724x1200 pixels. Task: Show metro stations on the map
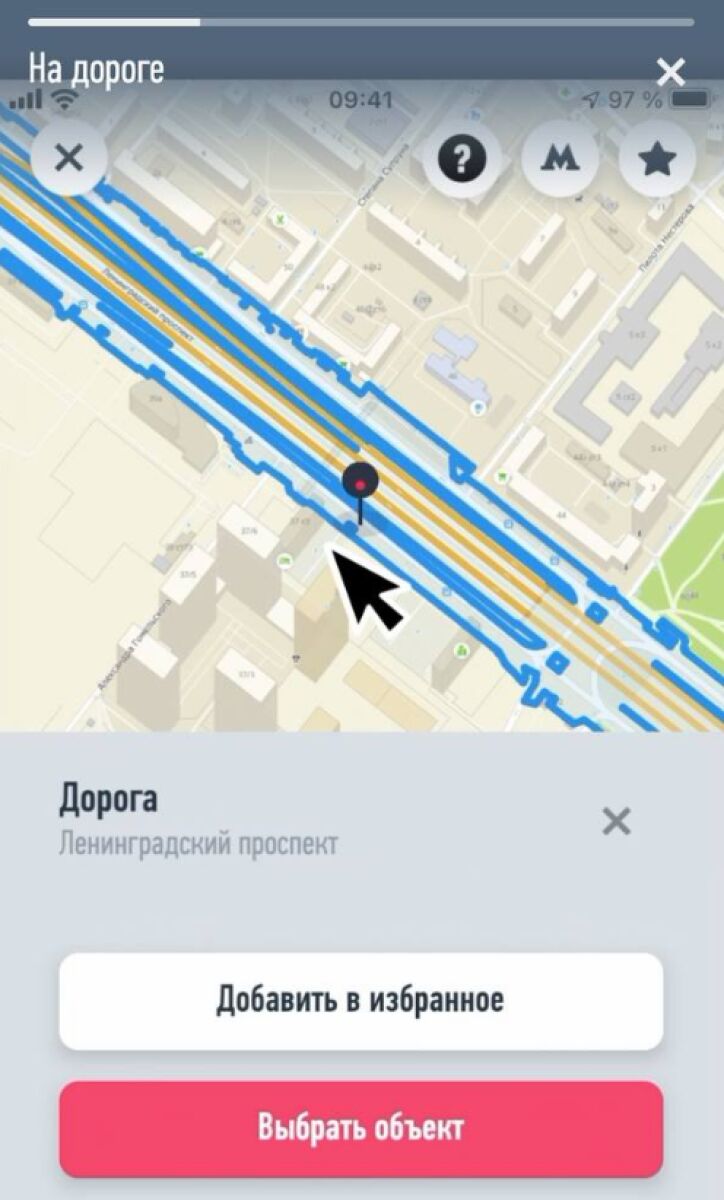(x=559, y=158)
